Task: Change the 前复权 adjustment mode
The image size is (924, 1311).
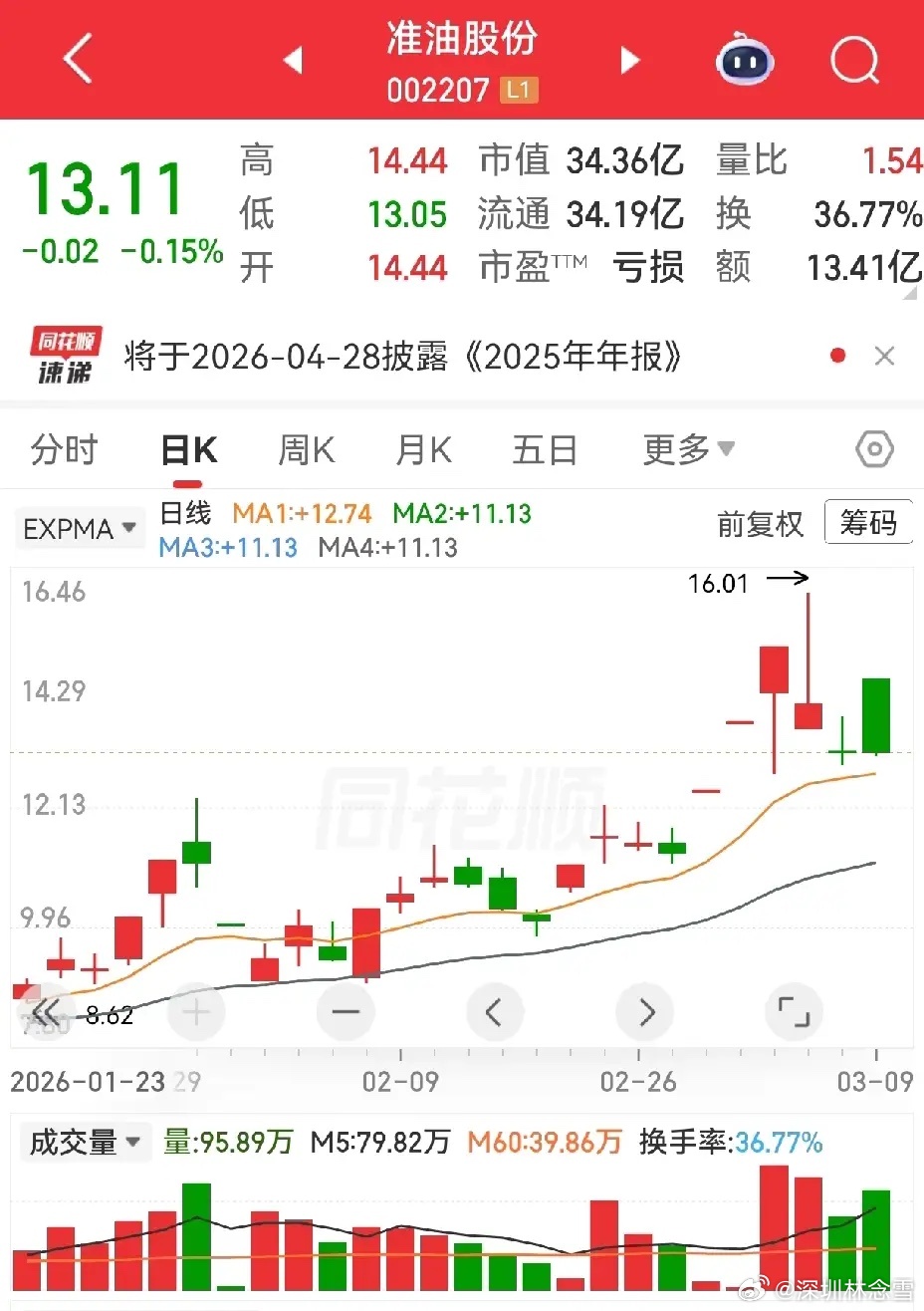Action: (x=760, y=524)
